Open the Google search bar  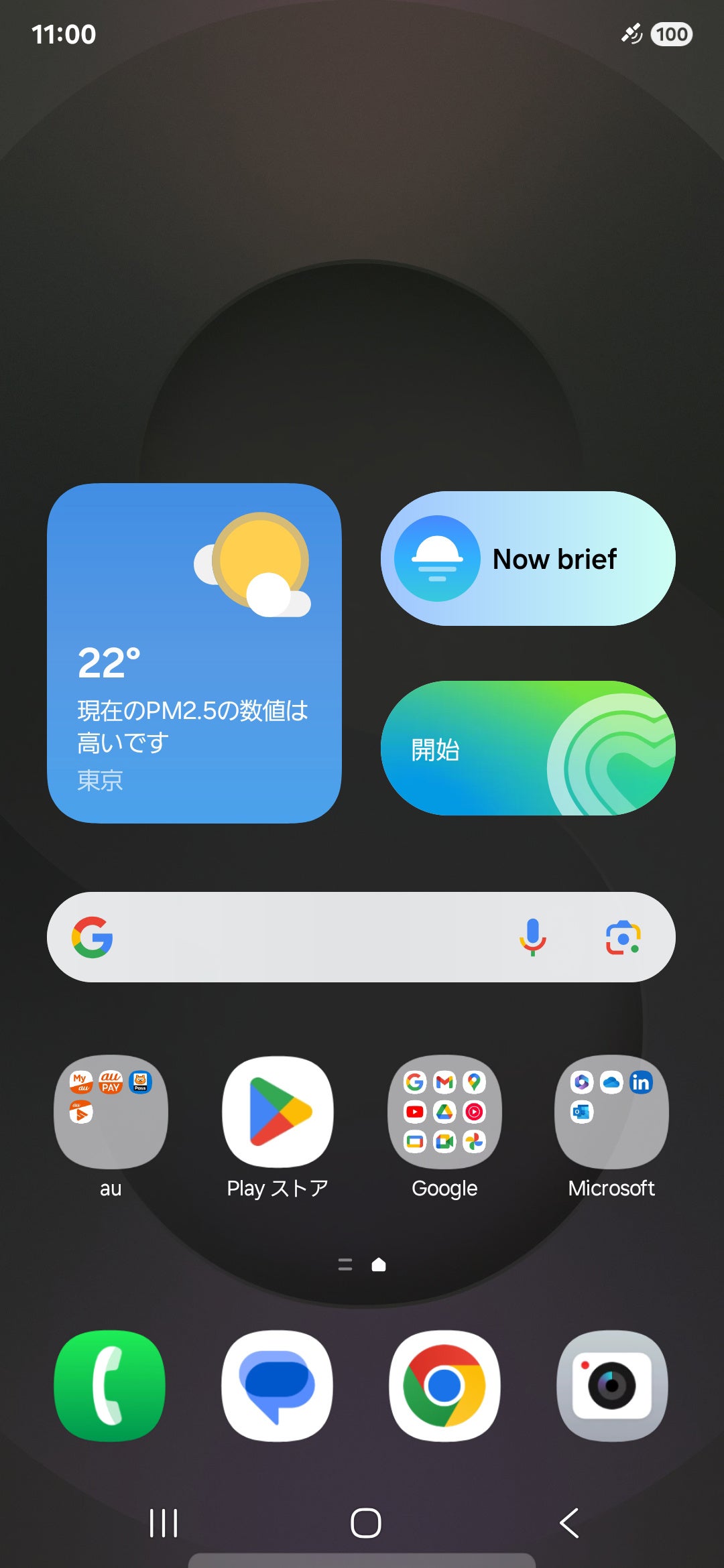(x=302, y=937)
